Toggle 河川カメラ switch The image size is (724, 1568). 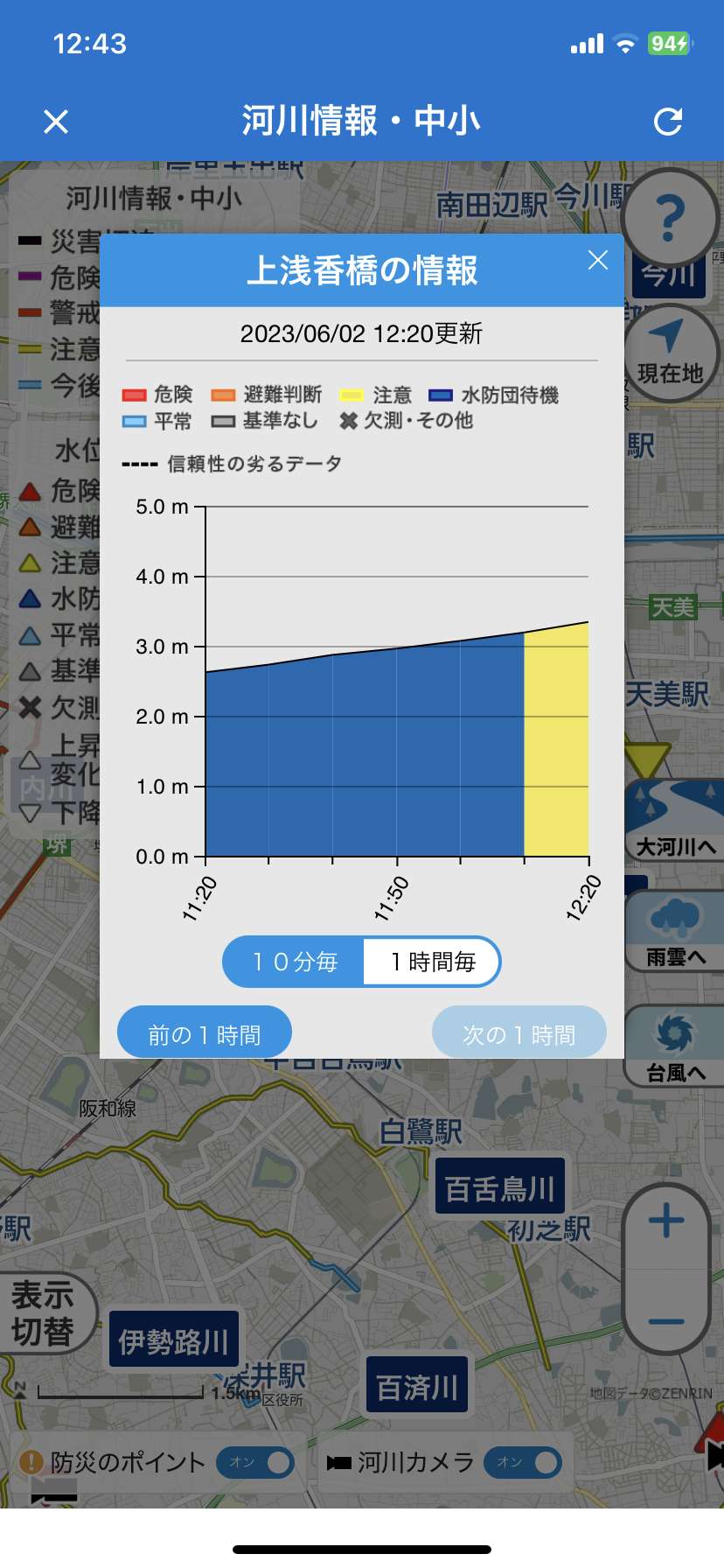pyautogui.click(x=523, y=1462)
